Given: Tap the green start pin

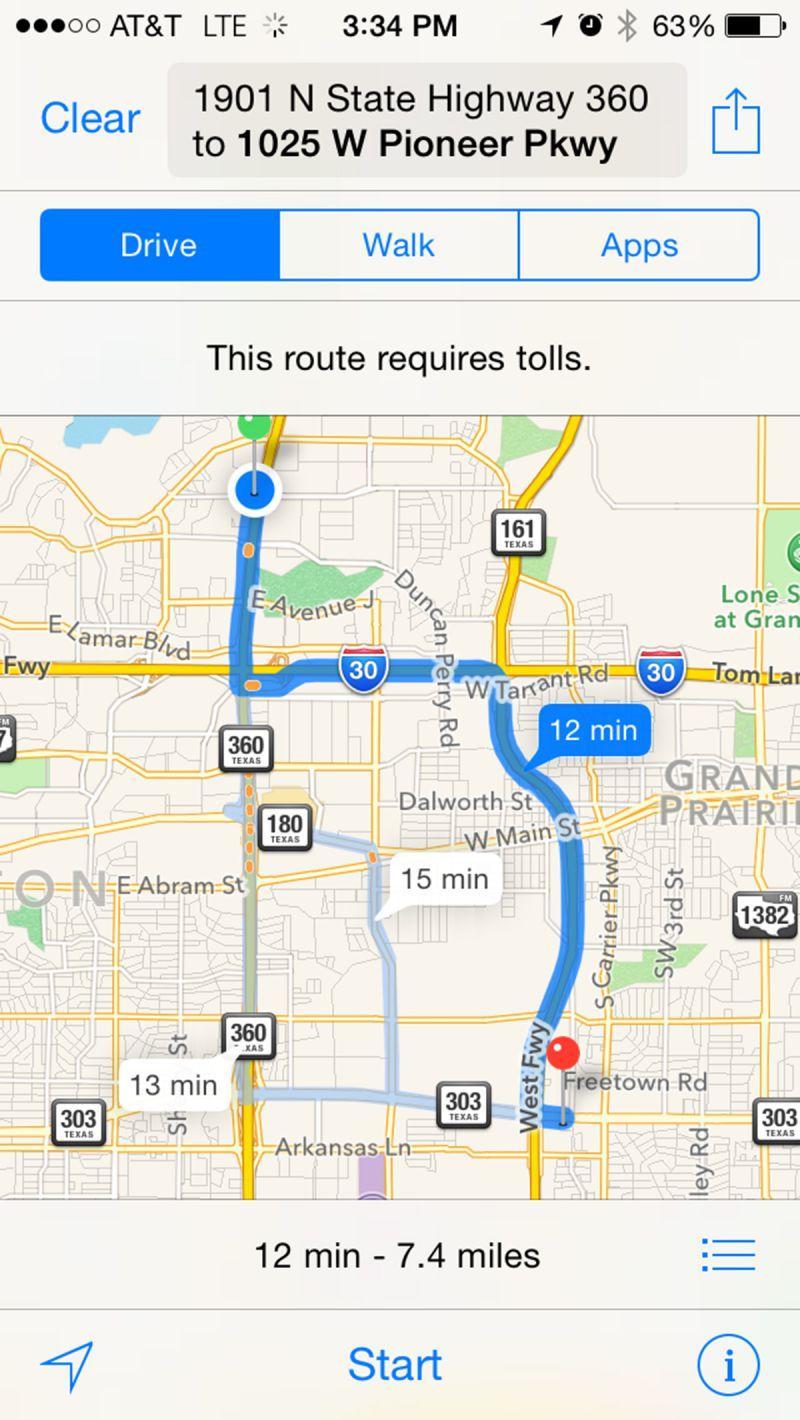Looking at the screenshot, I should (255, 425).
